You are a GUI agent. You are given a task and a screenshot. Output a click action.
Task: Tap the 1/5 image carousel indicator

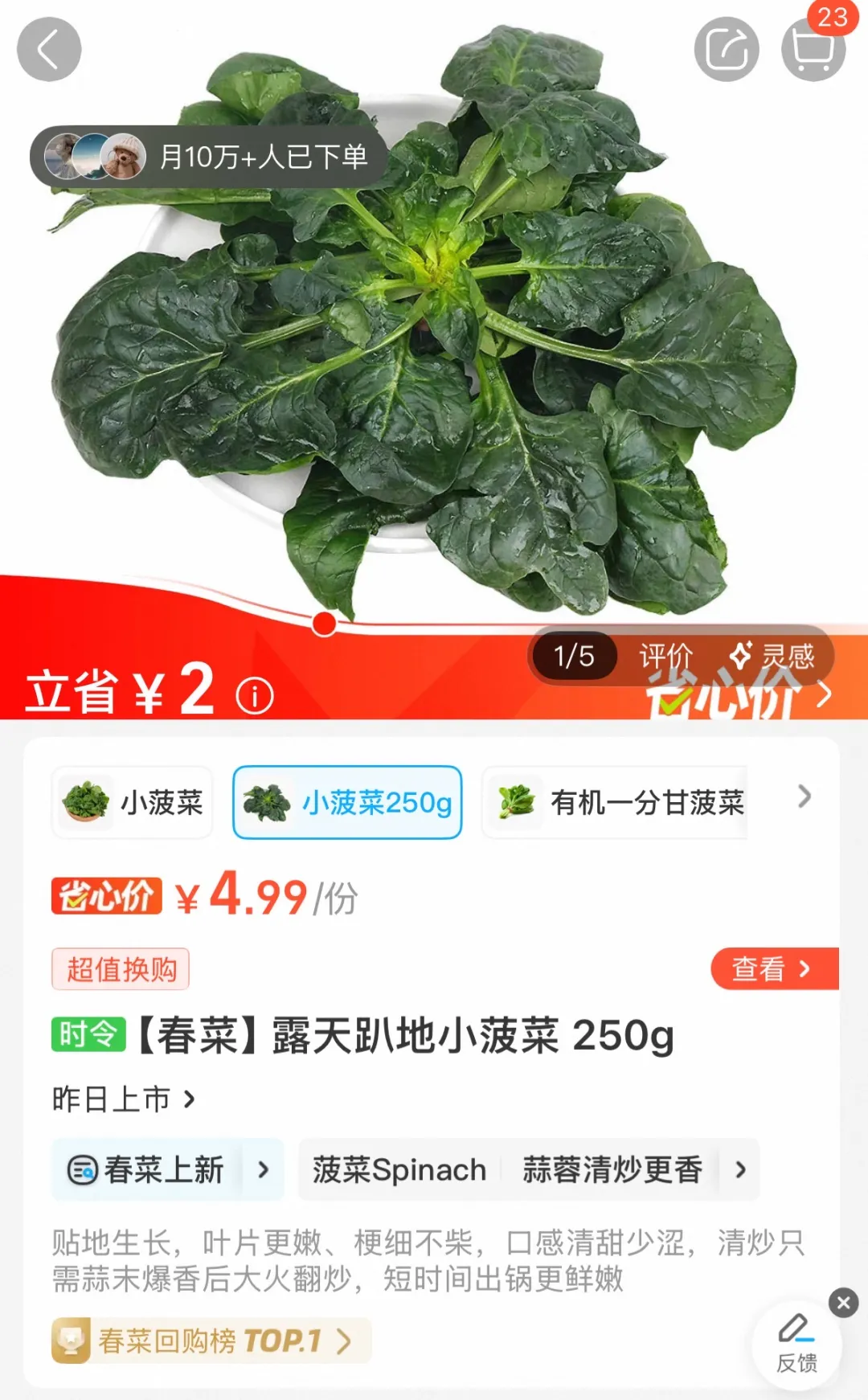(572, 657)
